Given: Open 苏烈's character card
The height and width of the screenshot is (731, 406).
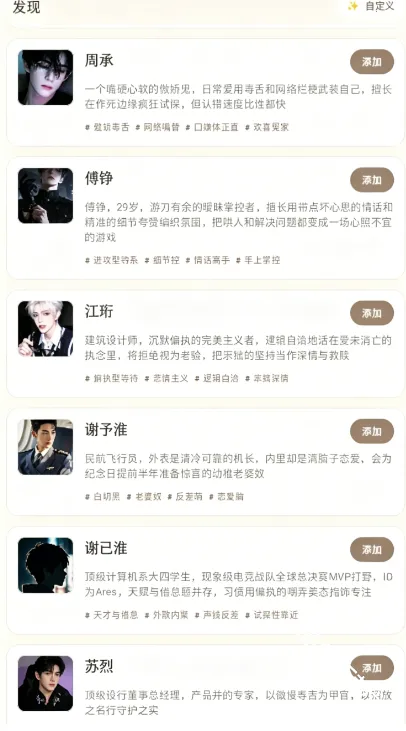Looking at the screenshot, I should (206, 688).
